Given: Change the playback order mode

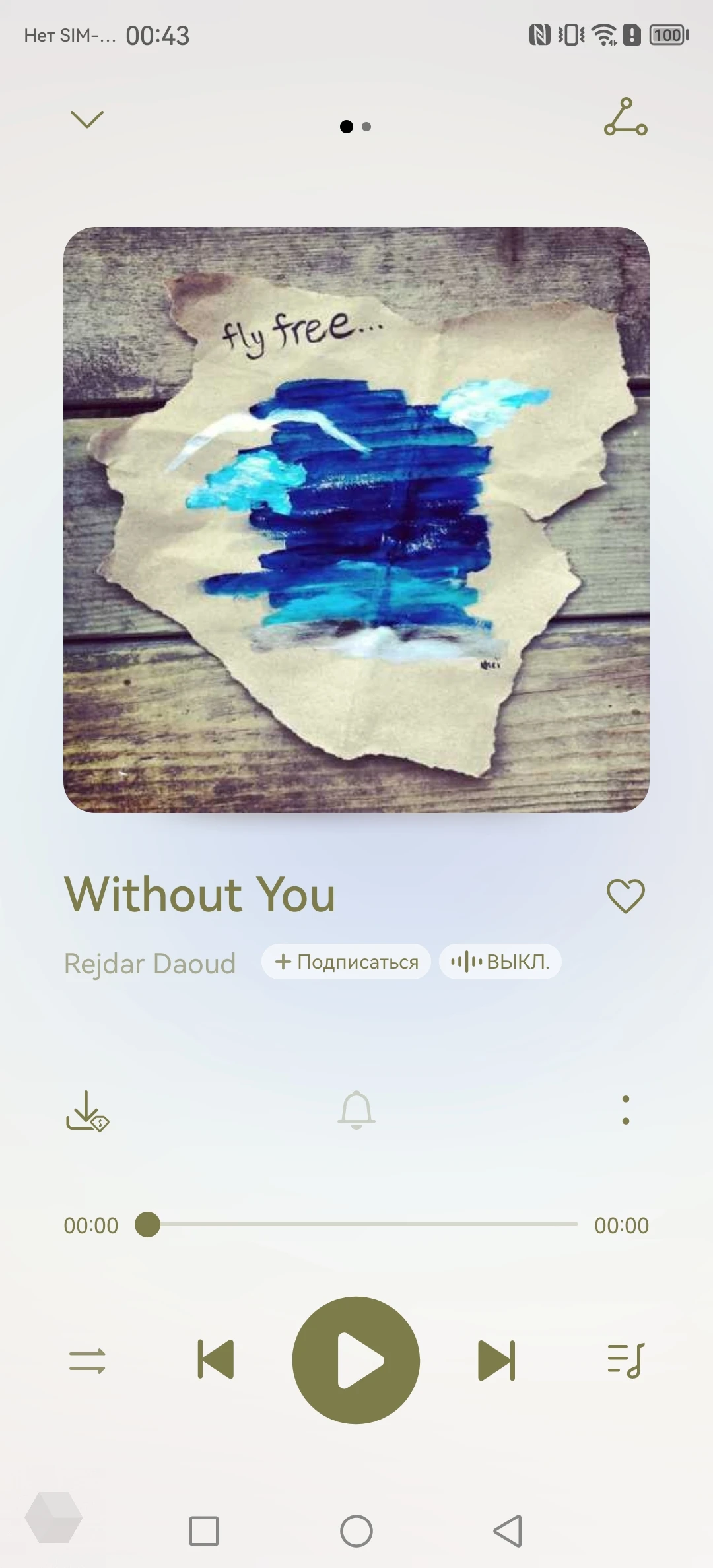Looking at the screenshot, I should 87,1360.
